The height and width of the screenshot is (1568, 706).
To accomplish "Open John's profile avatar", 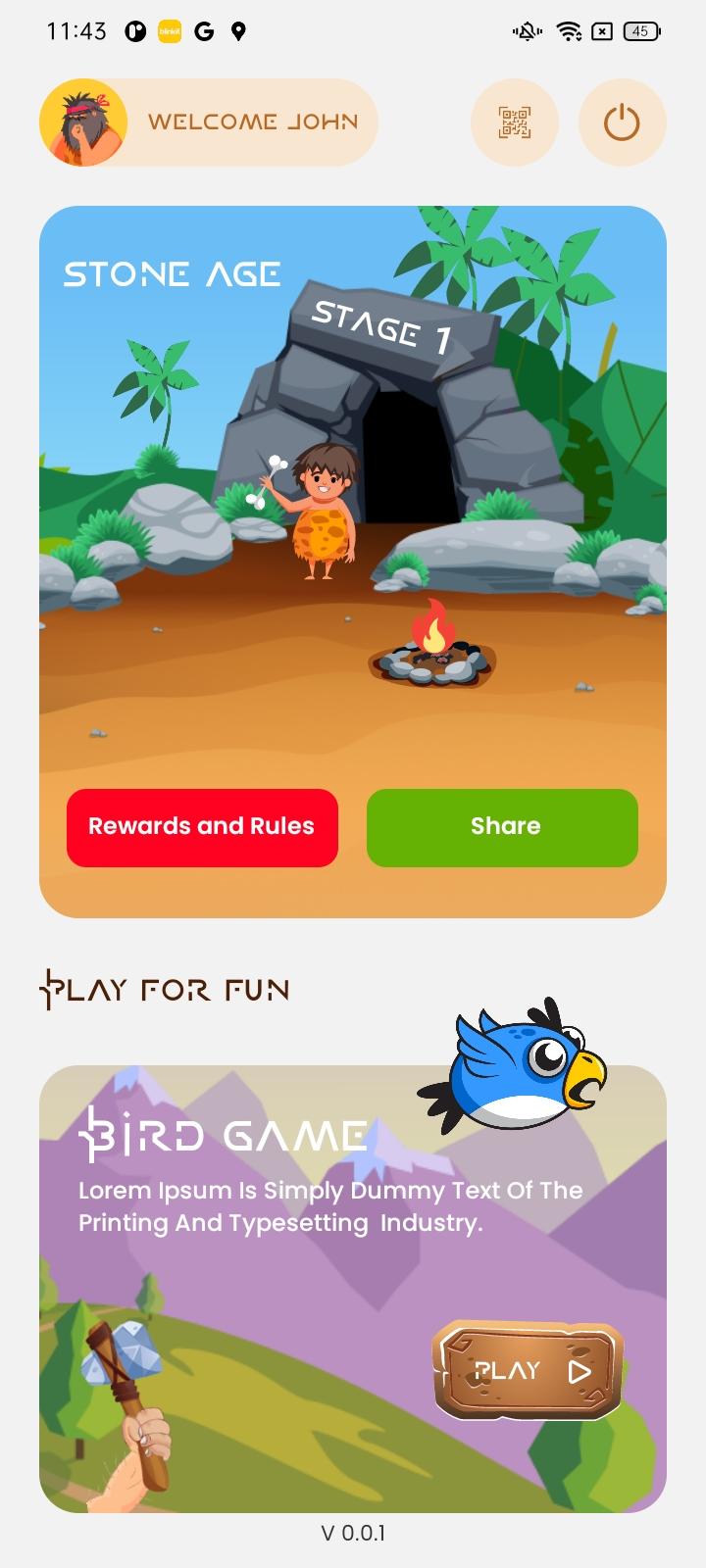I will point(83,122).
